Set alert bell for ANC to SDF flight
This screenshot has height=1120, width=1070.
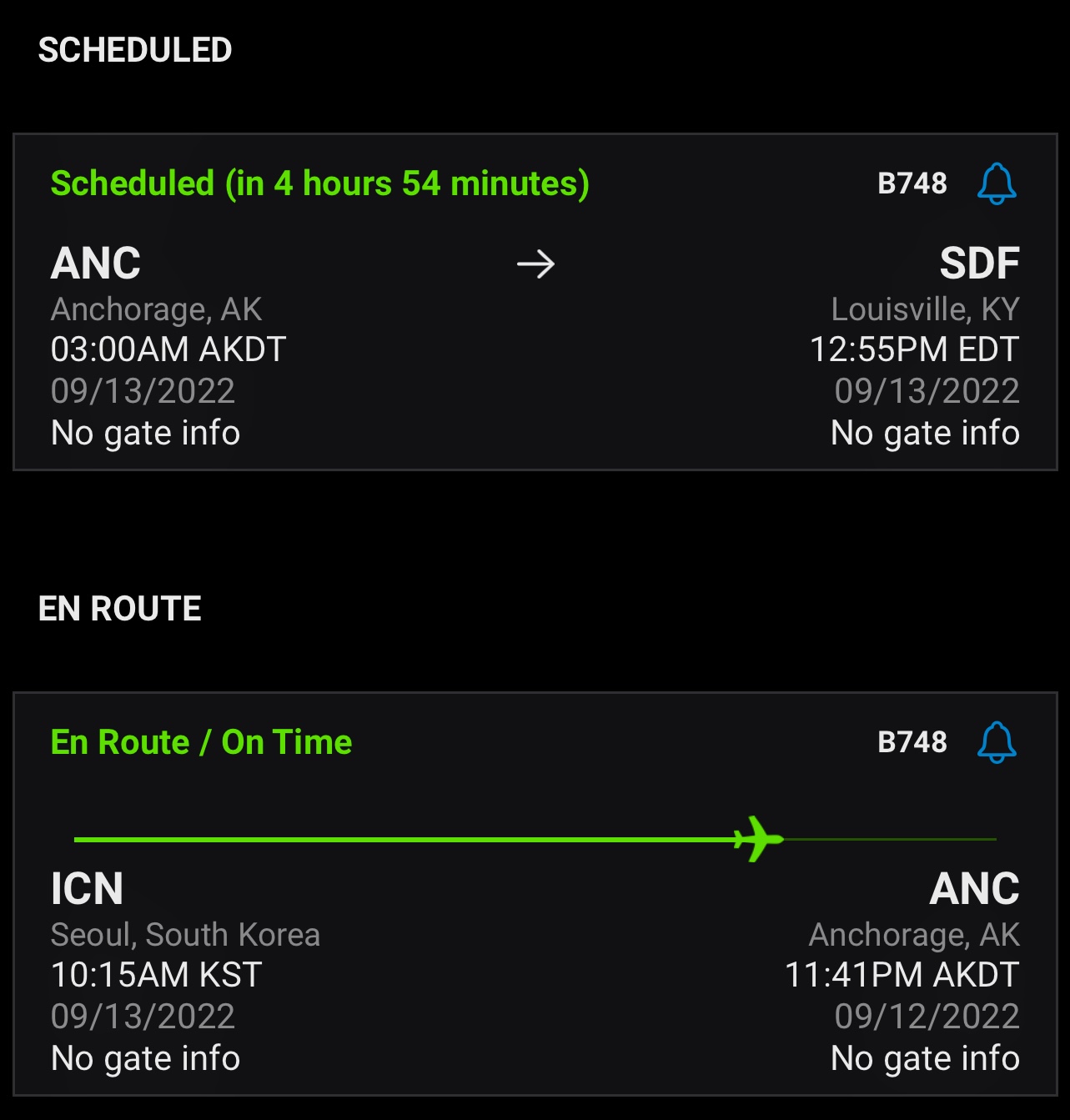tap(997, 183)
